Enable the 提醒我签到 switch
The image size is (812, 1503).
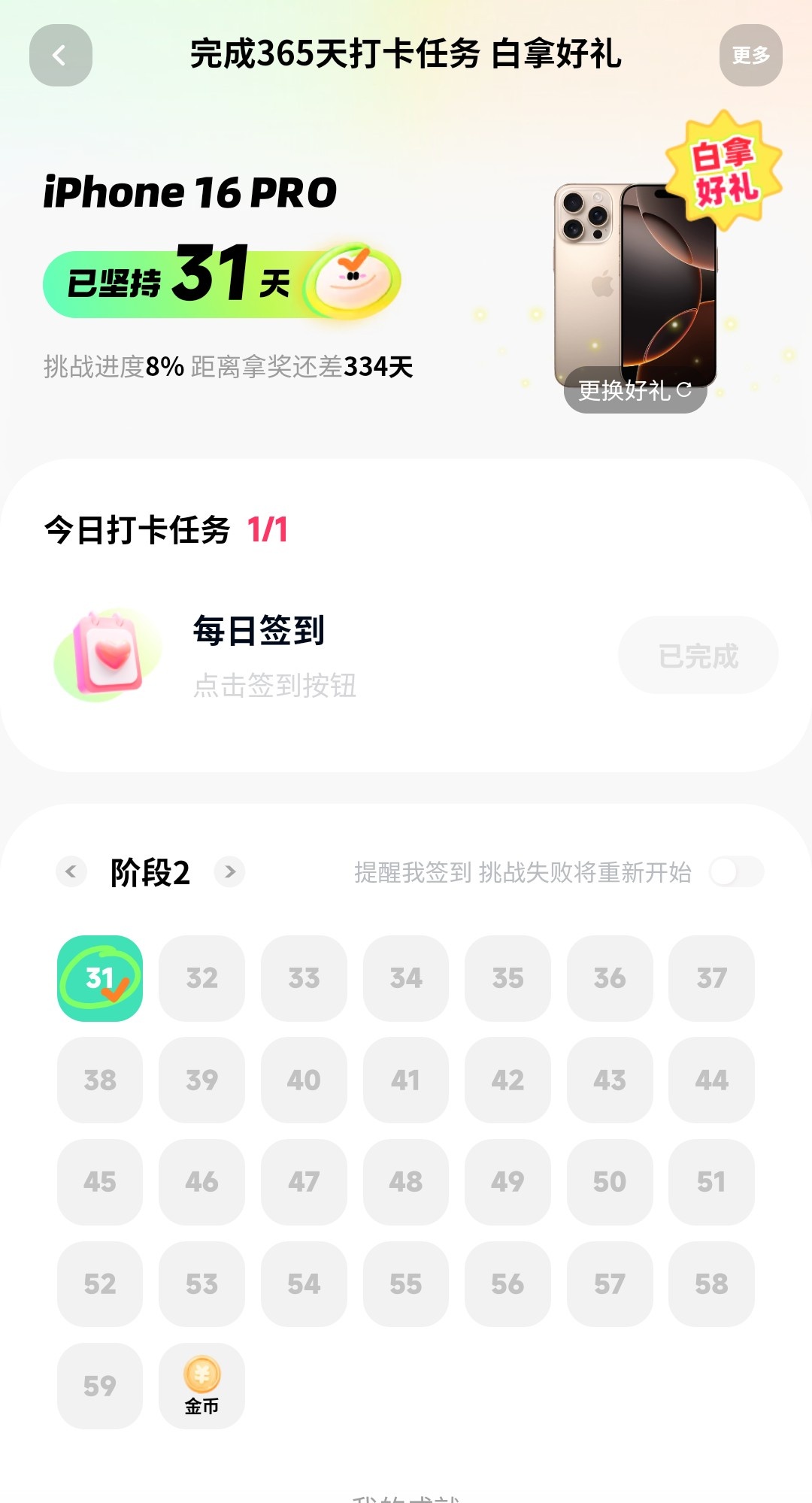pos(736,871)
